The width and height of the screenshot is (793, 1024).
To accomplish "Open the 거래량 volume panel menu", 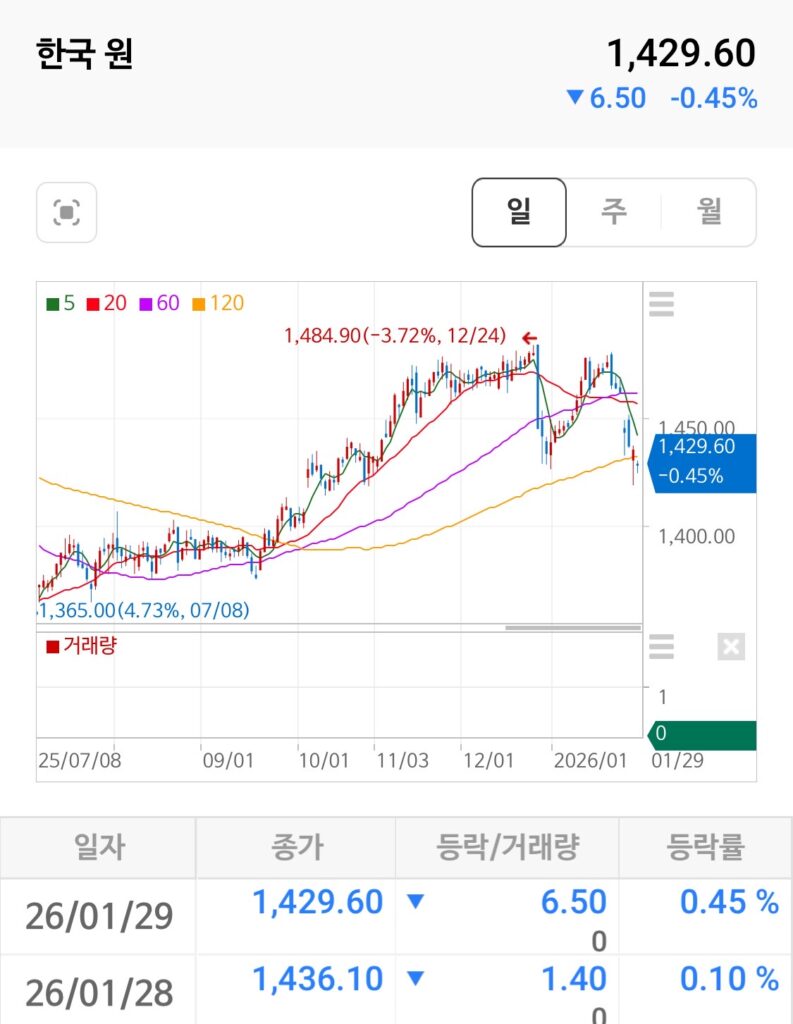I will 661,647.
